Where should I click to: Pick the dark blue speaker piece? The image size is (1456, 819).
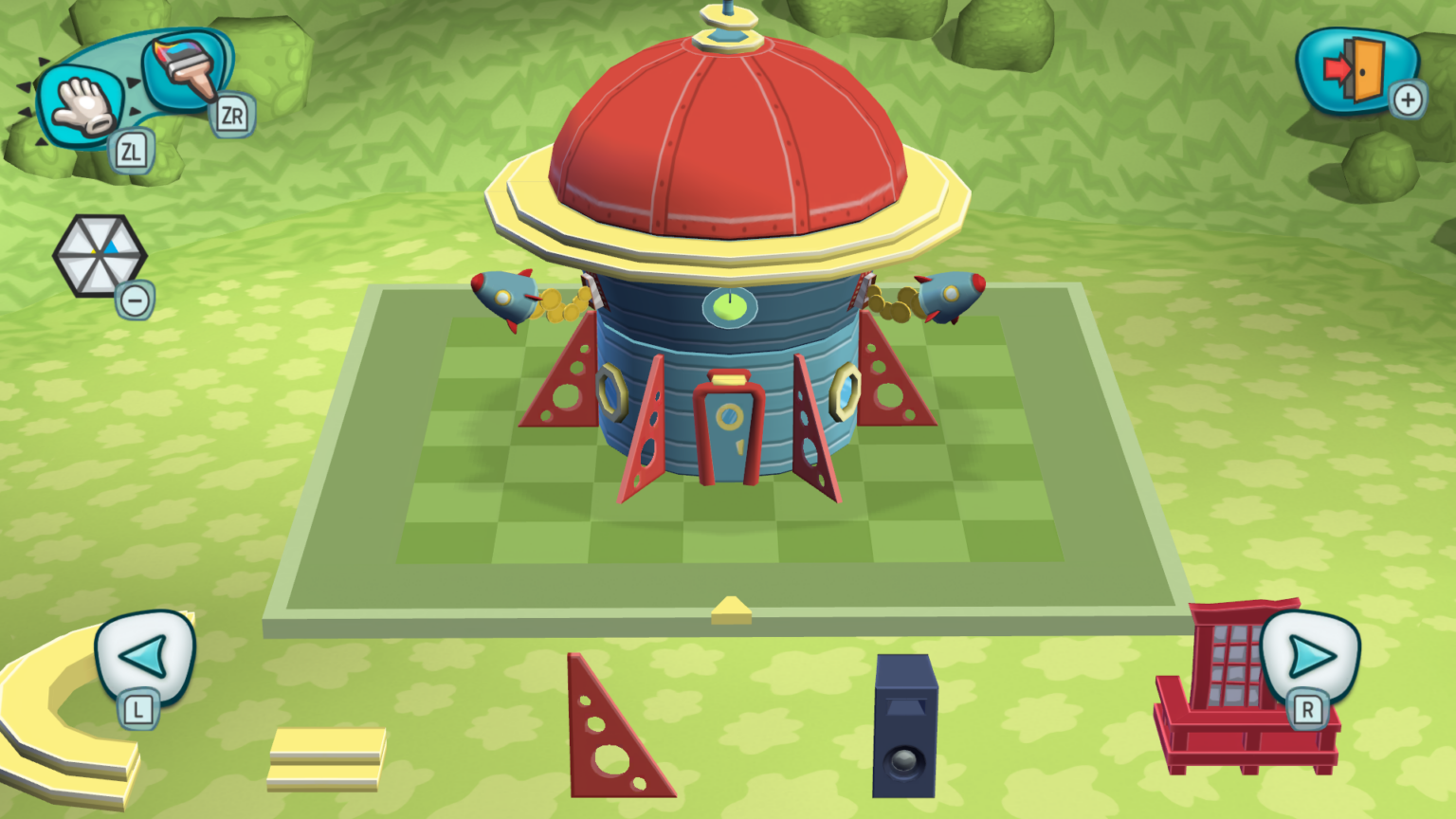point(905,726)
